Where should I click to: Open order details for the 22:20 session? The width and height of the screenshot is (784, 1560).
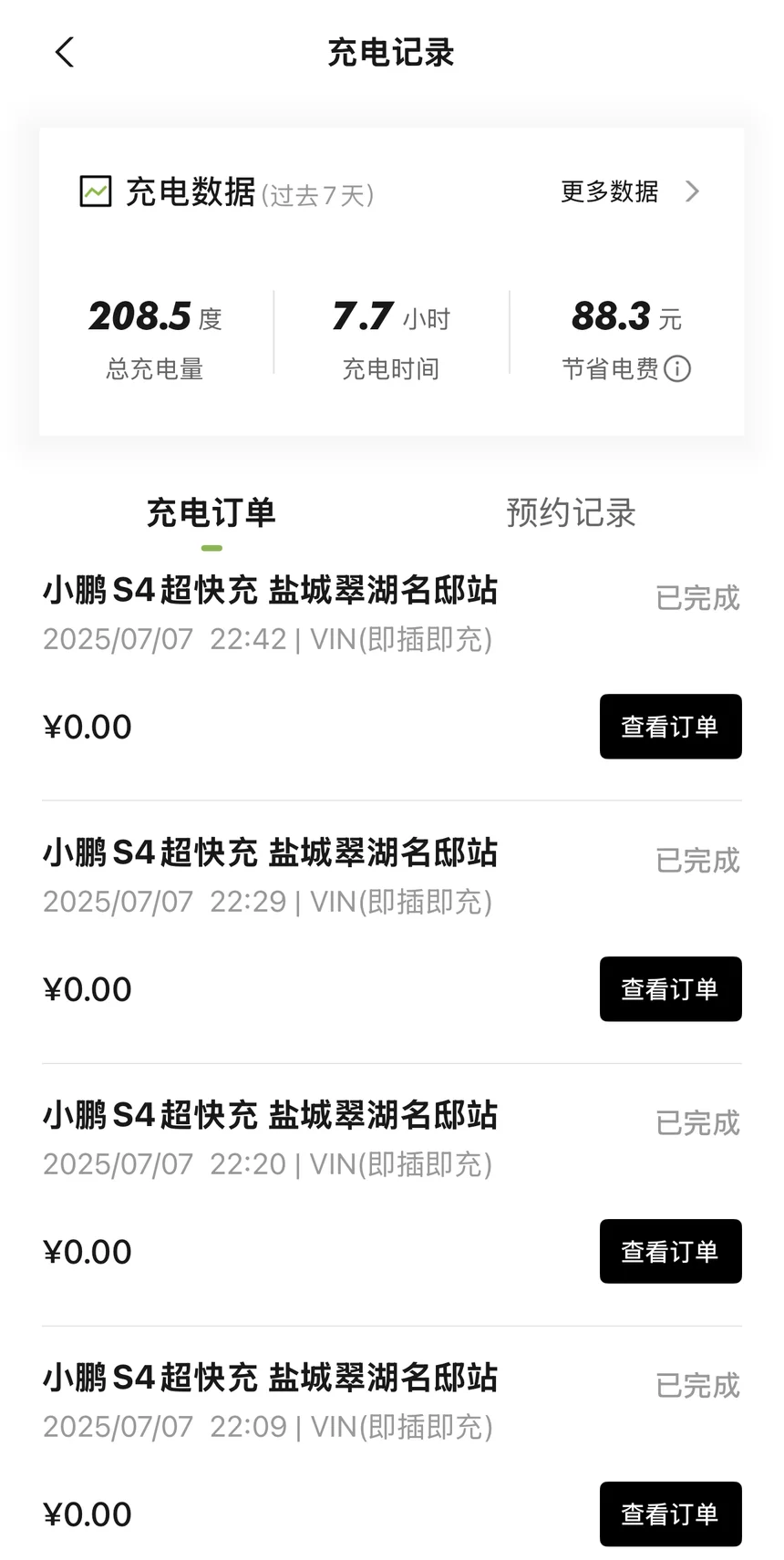(670, 1252)
